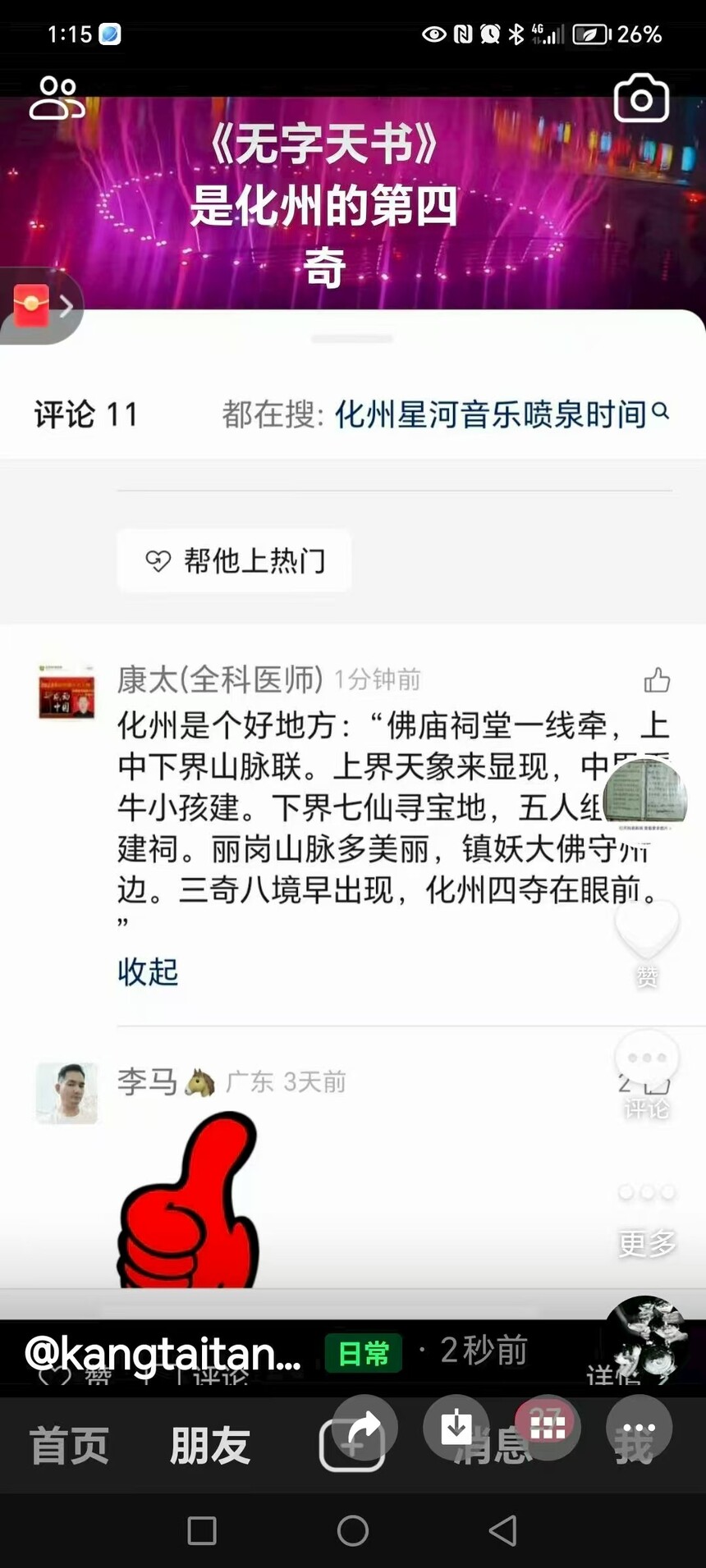Tap the 日常 tag
Screen dimensions: 706x1568
point(363,1353)
